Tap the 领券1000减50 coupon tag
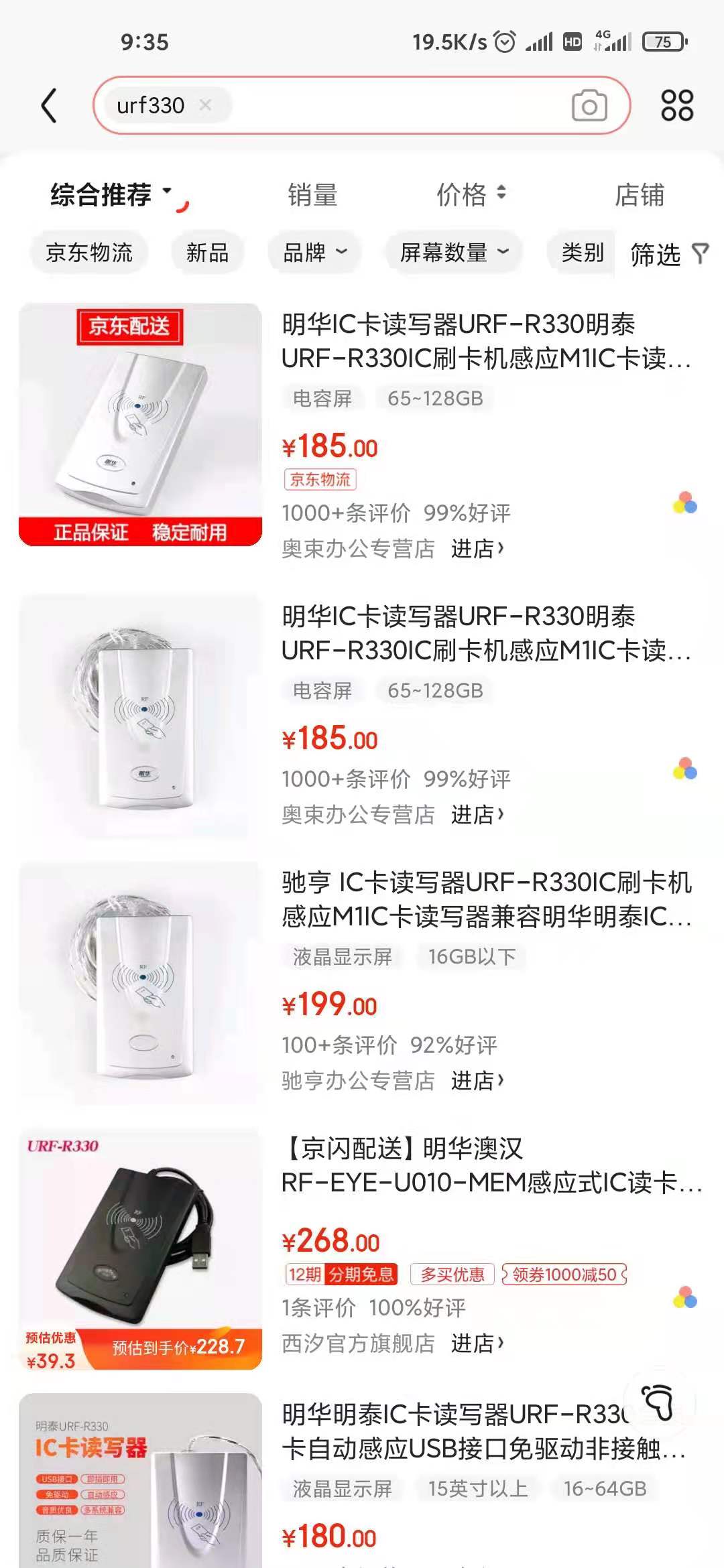This screenshot has width=724, height=1568. click(564, 1275)
